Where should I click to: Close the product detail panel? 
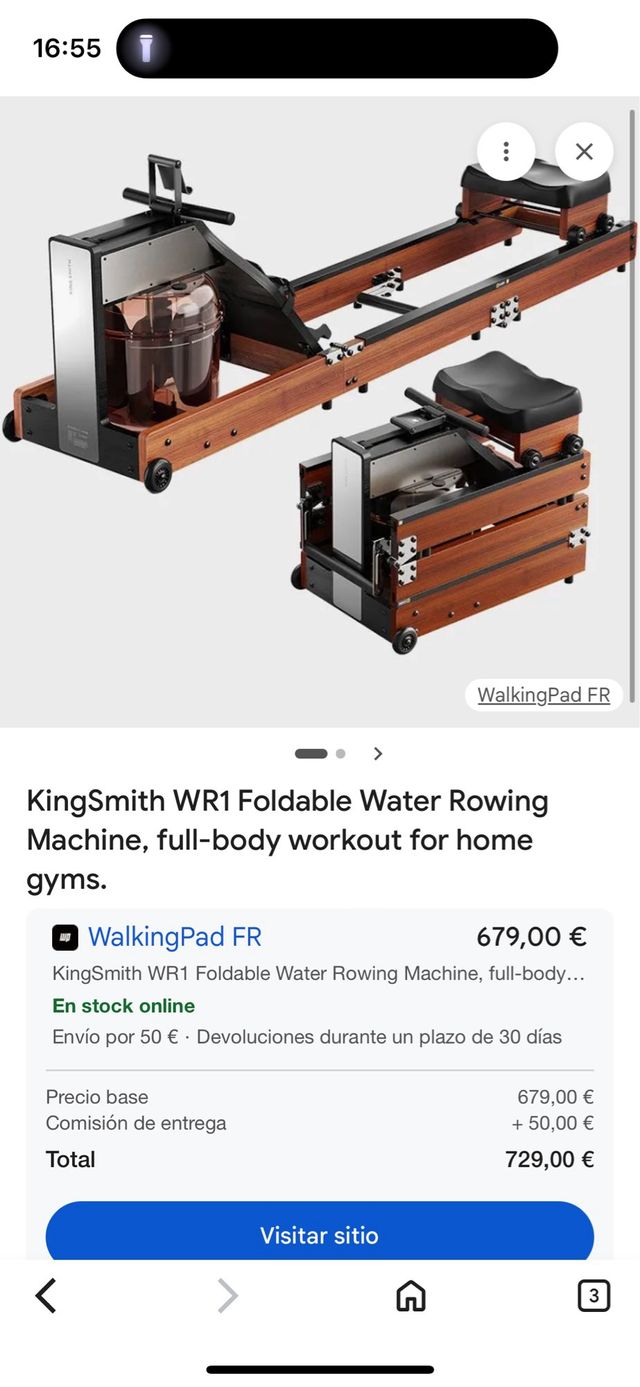pyautogui.click(x=584, y=152)
